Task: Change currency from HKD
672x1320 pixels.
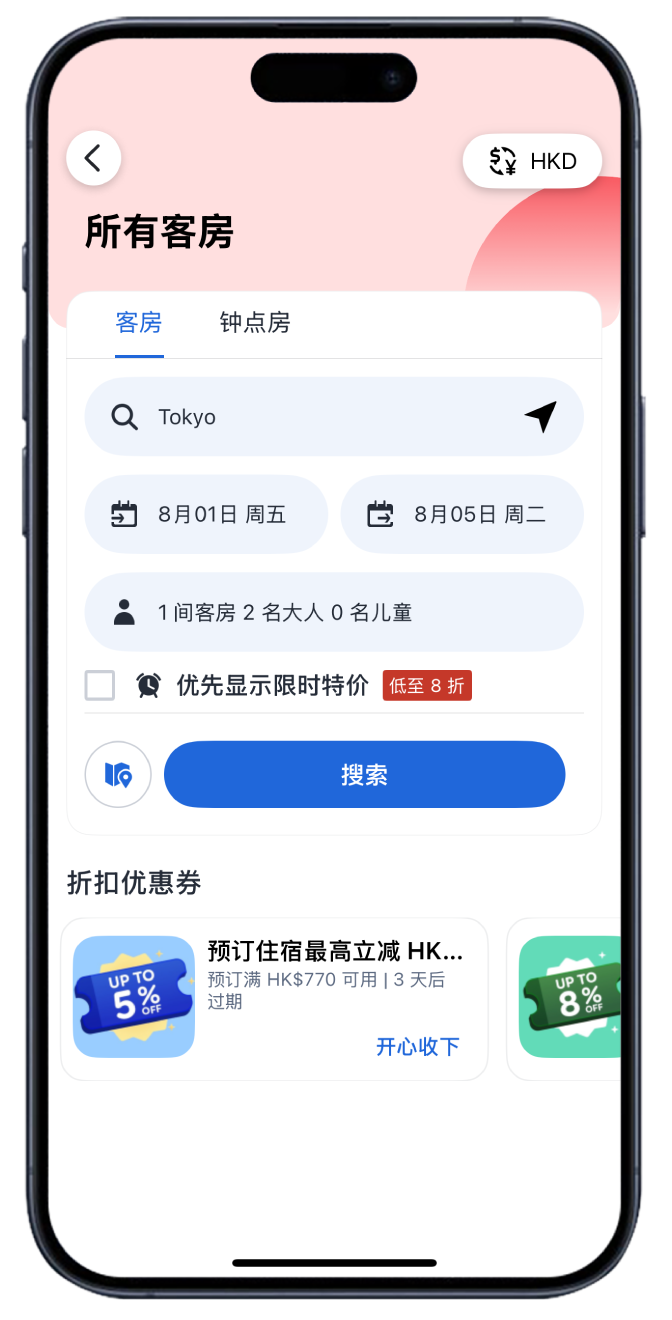Action: [x=532, y=161]
